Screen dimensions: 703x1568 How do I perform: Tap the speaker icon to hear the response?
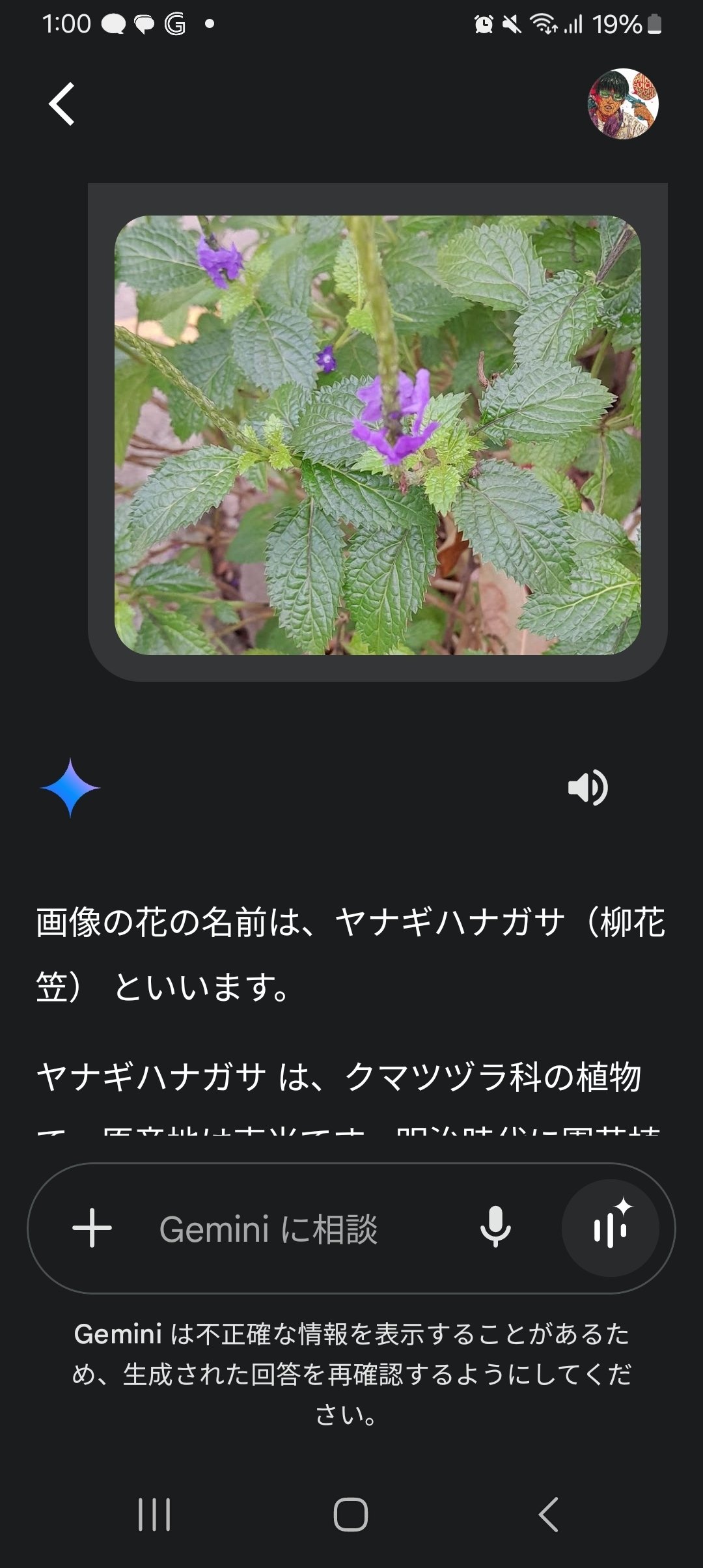pyautogui.click(x=588, y=787)
